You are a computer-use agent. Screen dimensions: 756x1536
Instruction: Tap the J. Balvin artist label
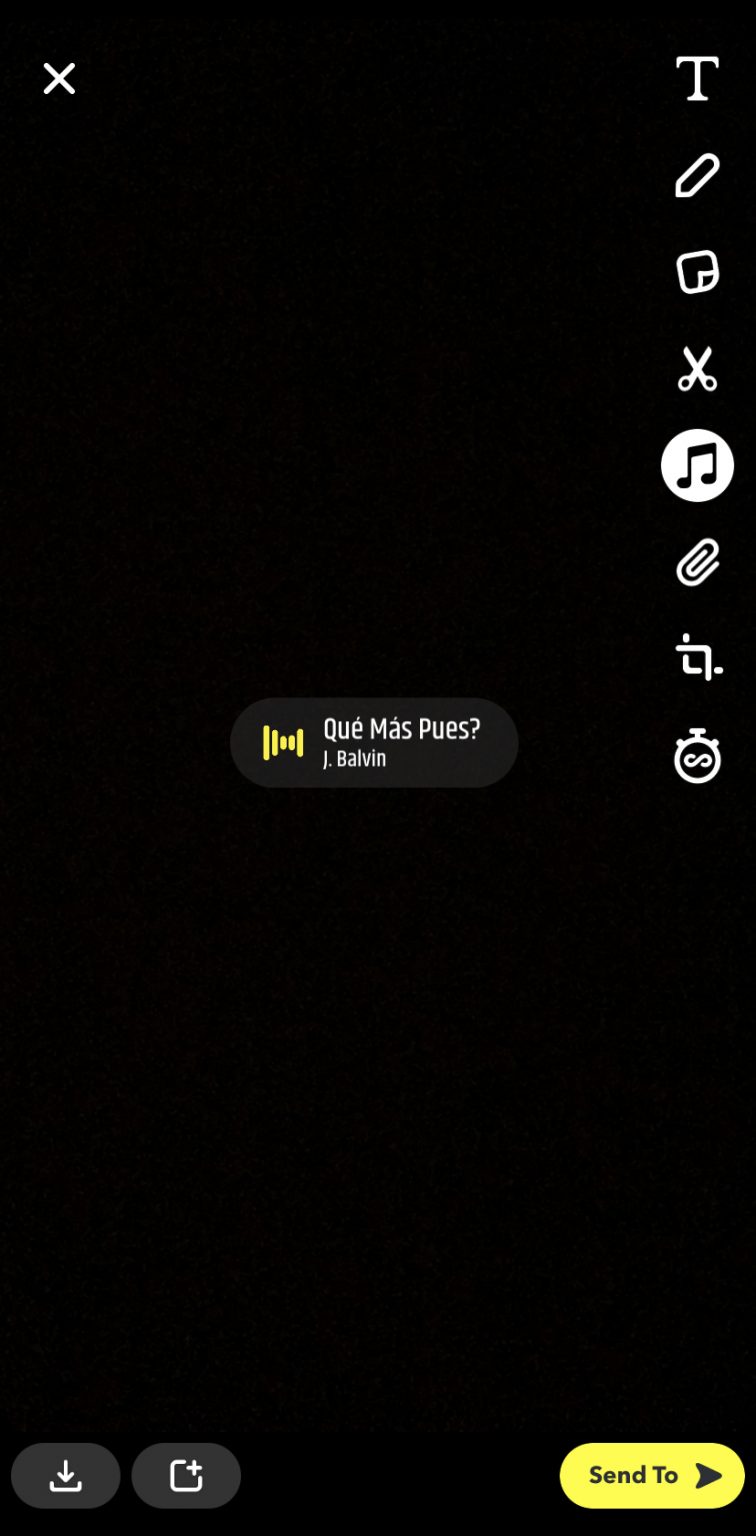click(x=355, y=759)
